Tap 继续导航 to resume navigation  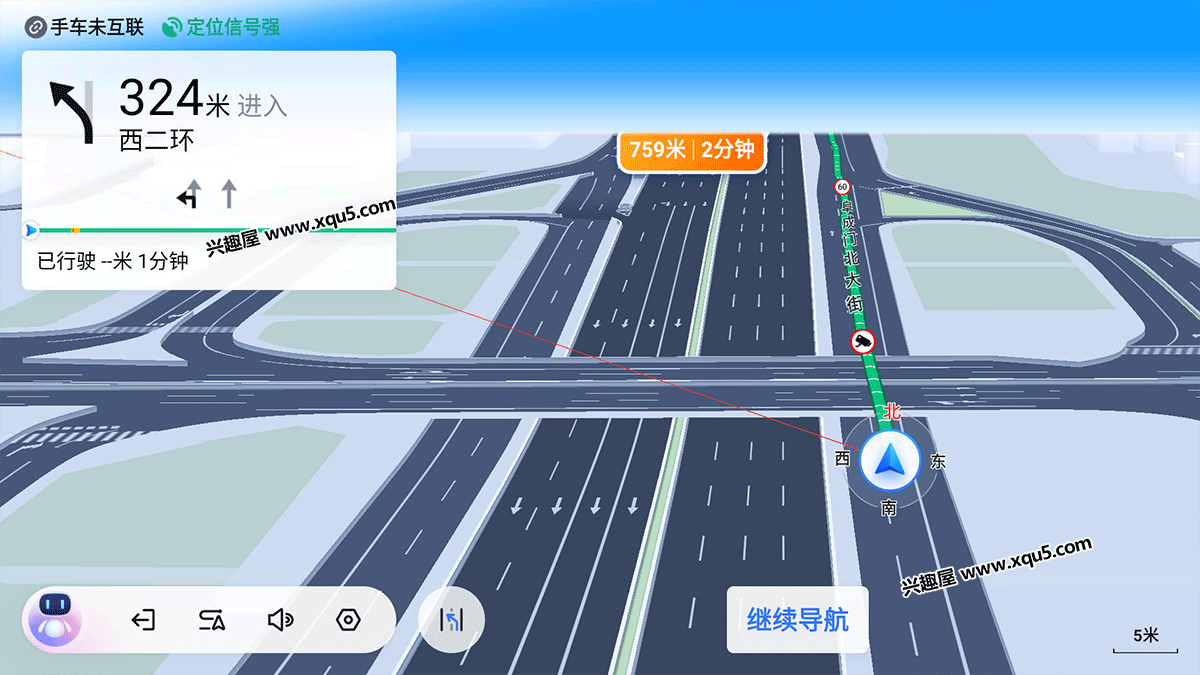797,619
